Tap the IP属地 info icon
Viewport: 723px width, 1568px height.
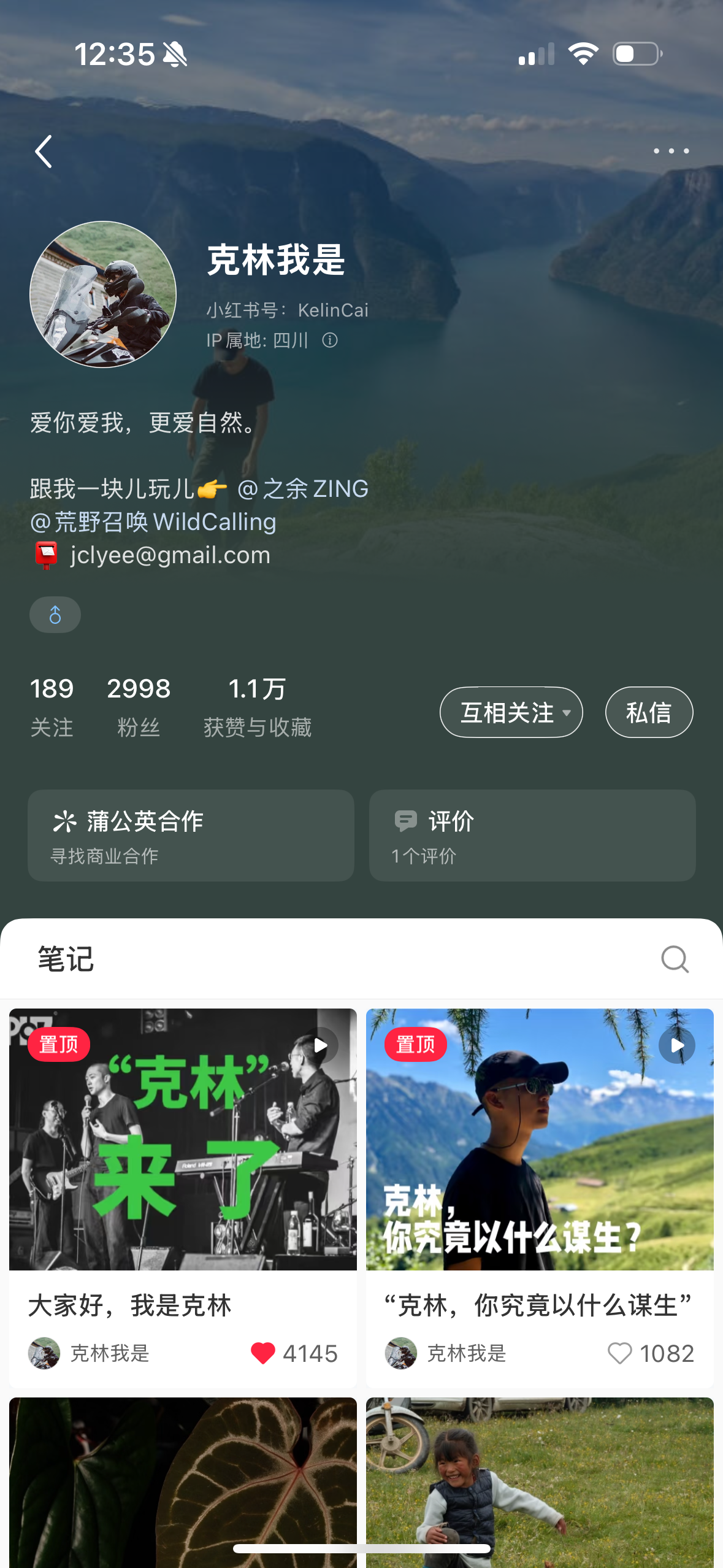pos(330,340)
